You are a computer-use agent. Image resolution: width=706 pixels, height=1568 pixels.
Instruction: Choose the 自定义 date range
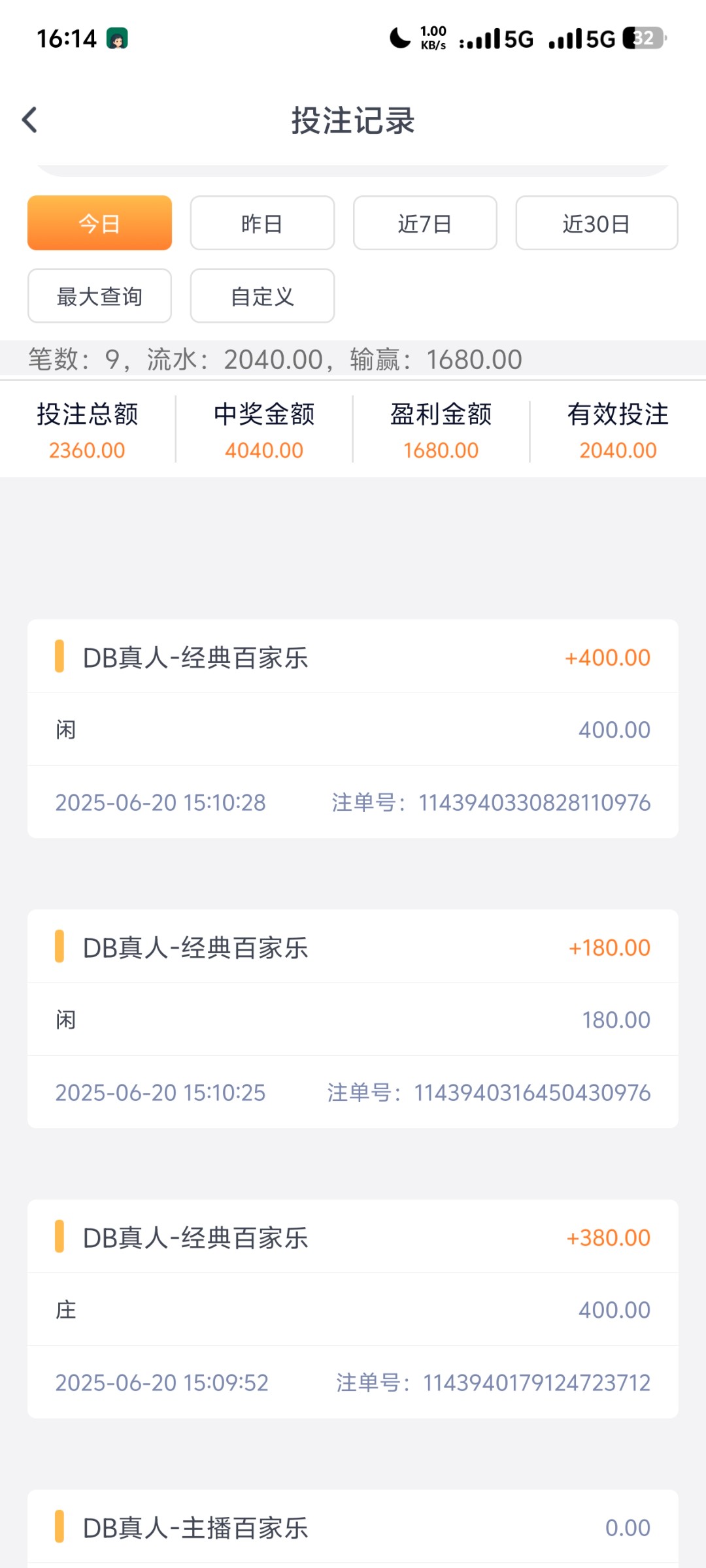[x=262, y=296]
